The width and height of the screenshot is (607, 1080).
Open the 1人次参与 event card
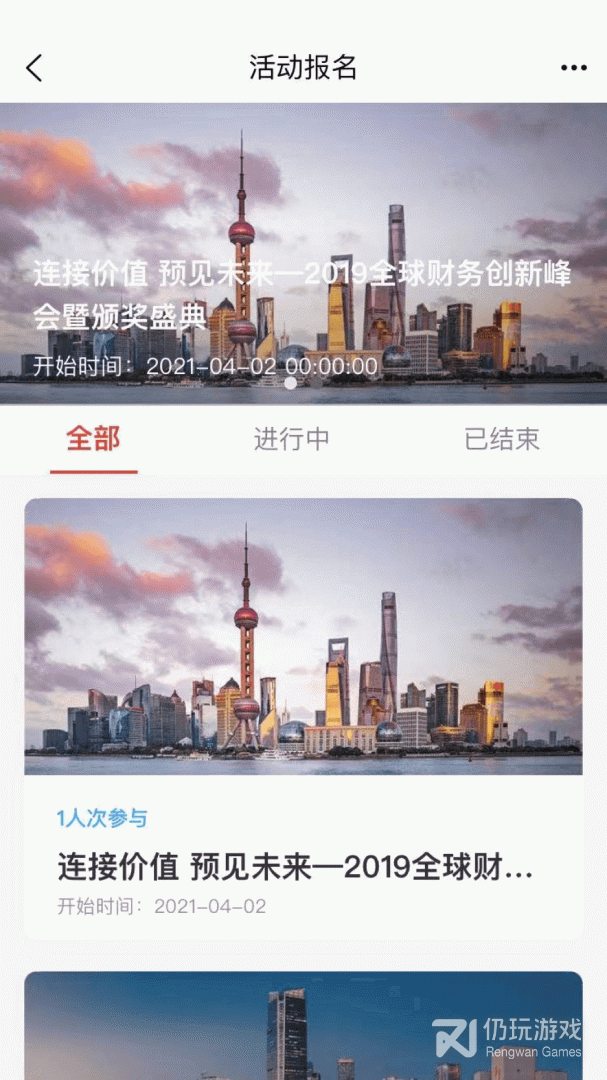pyautogui.click(x=303, y=718)
